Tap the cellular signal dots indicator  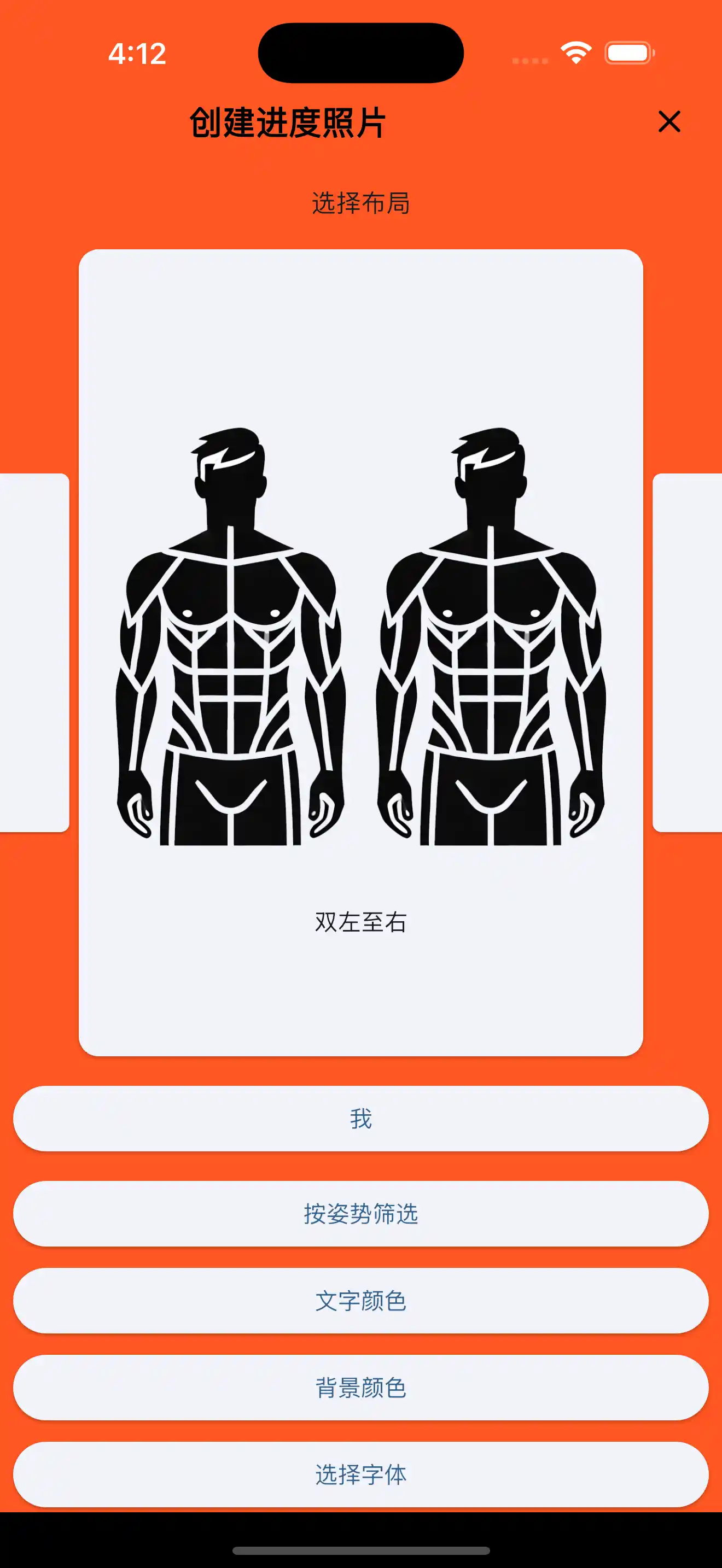click(531, 60)
